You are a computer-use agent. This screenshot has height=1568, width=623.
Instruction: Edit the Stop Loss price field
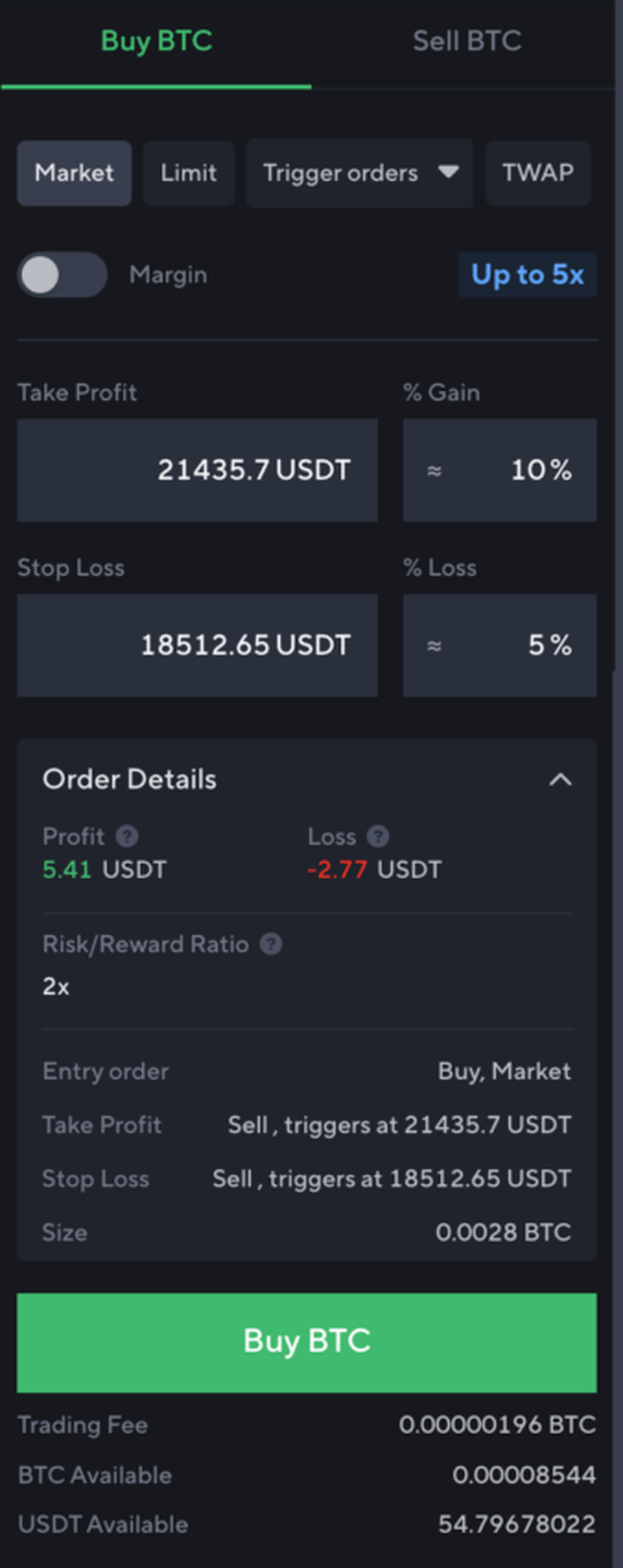[197, 645]
